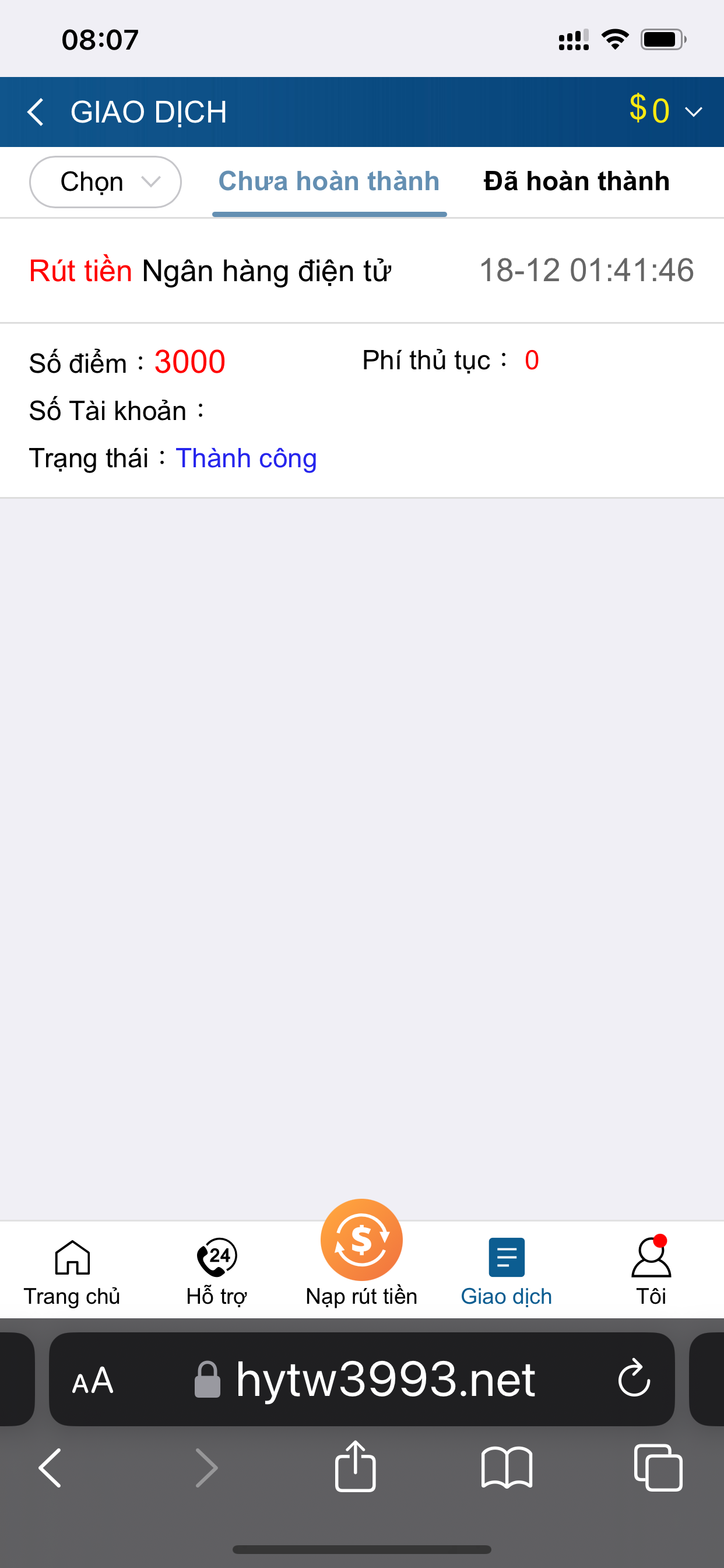Open the Rút tiền Ngân hàng điện tử transaction
This screenshot has width=724, height=1568.
(x=361, y=271)
